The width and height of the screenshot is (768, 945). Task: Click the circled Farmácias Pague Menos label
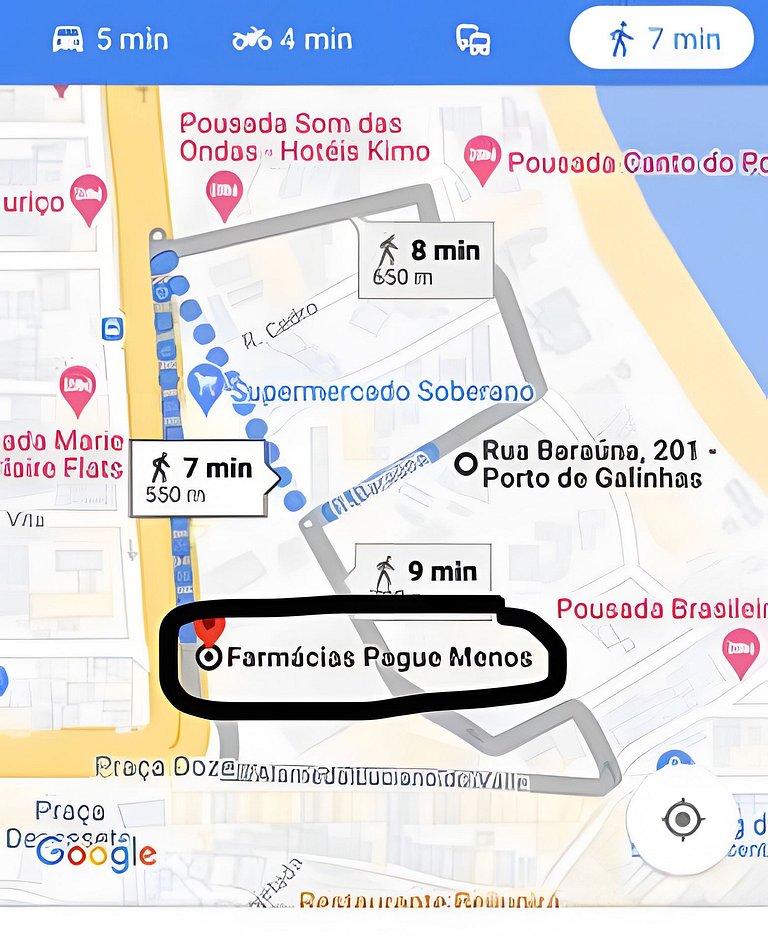(380, 658)
